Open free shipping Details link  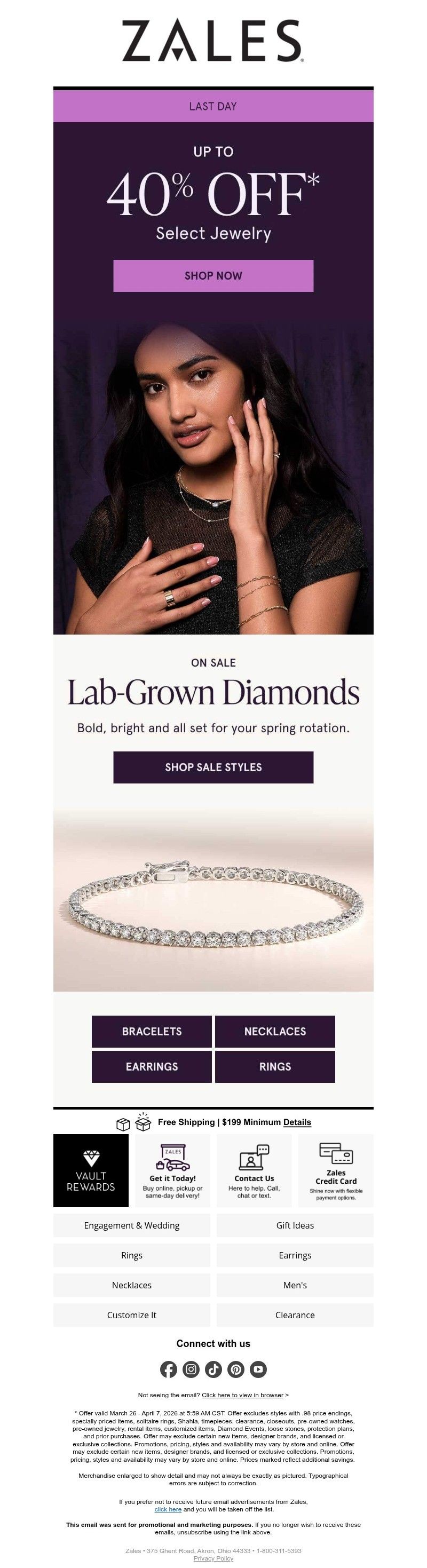point(297,1122)
